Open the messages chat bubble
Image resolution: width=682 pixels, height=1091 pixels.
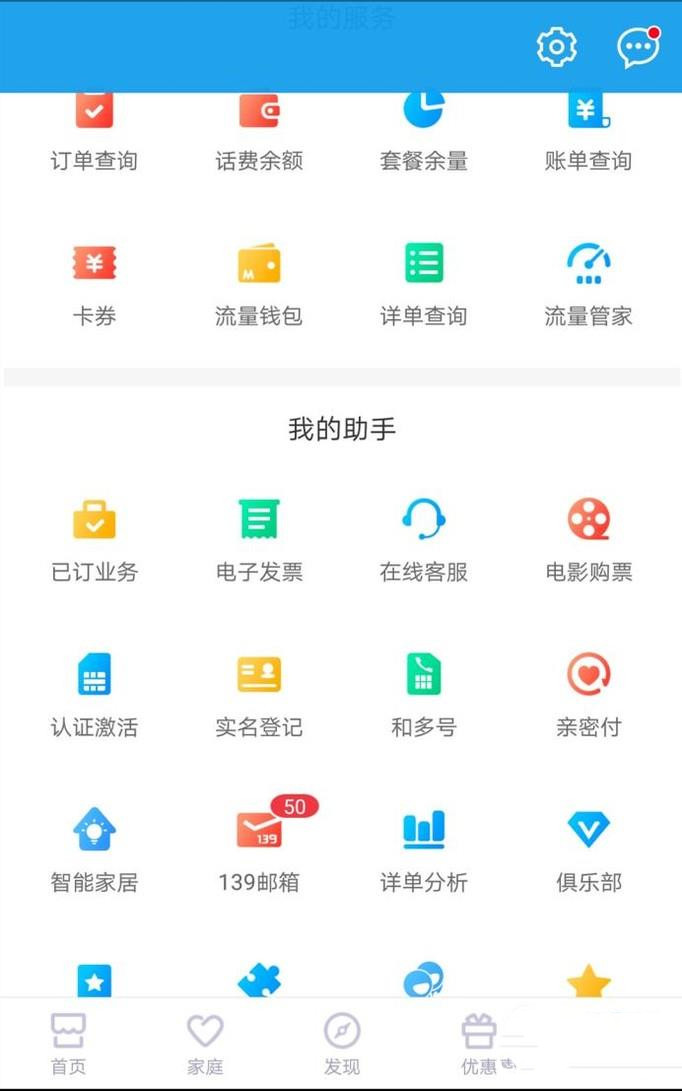pyautogui.click(x=637, y=48)
